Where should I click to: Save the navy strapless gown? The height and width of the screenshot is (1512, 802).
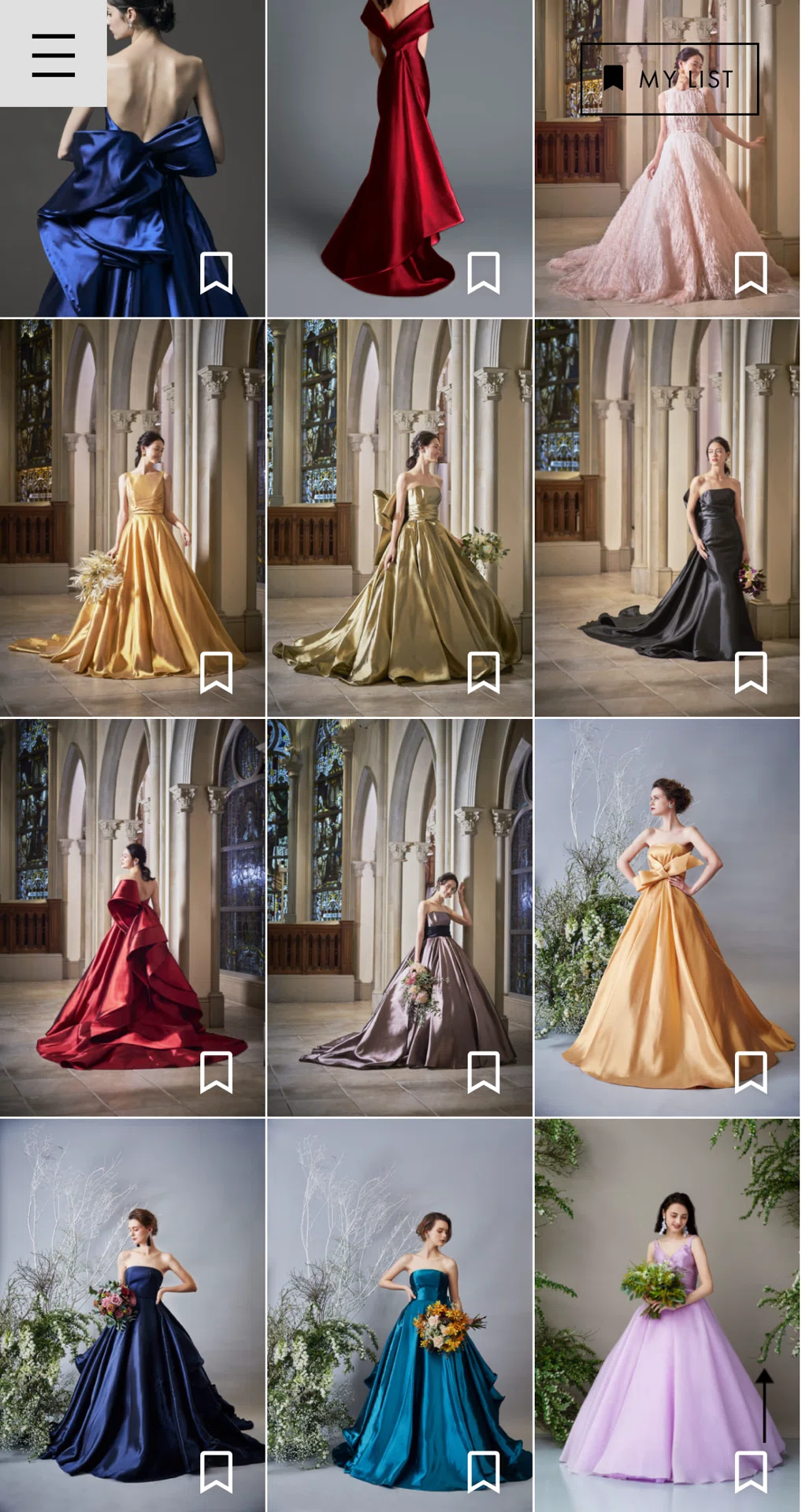(x=216, y=1472)
